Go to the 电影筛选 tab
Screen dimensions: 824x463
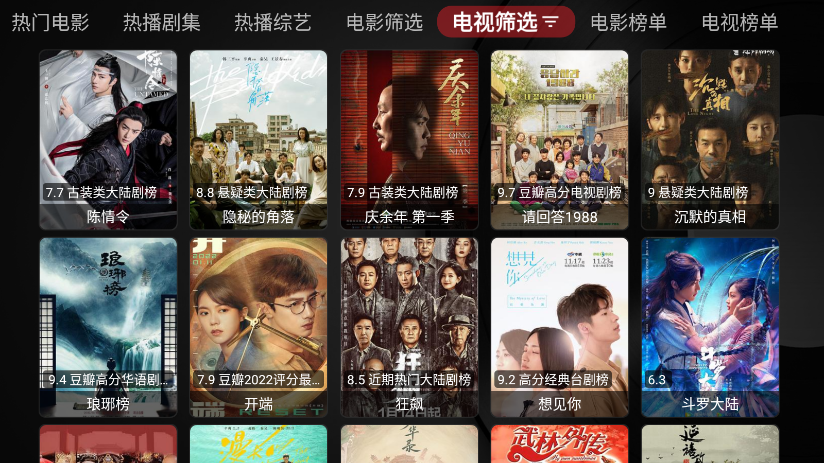pyautogui.click(x=385, y=22)
